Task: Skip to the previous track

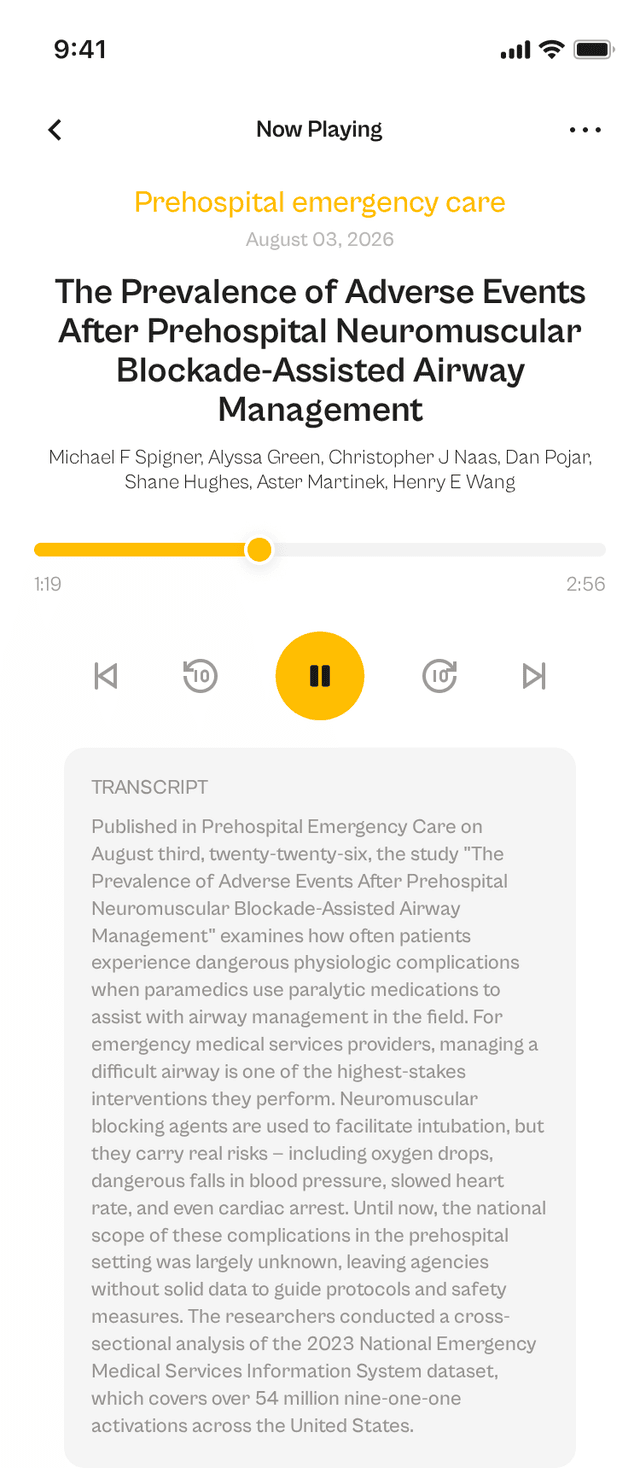Action: pyautogui.click(x=106, y=676)
